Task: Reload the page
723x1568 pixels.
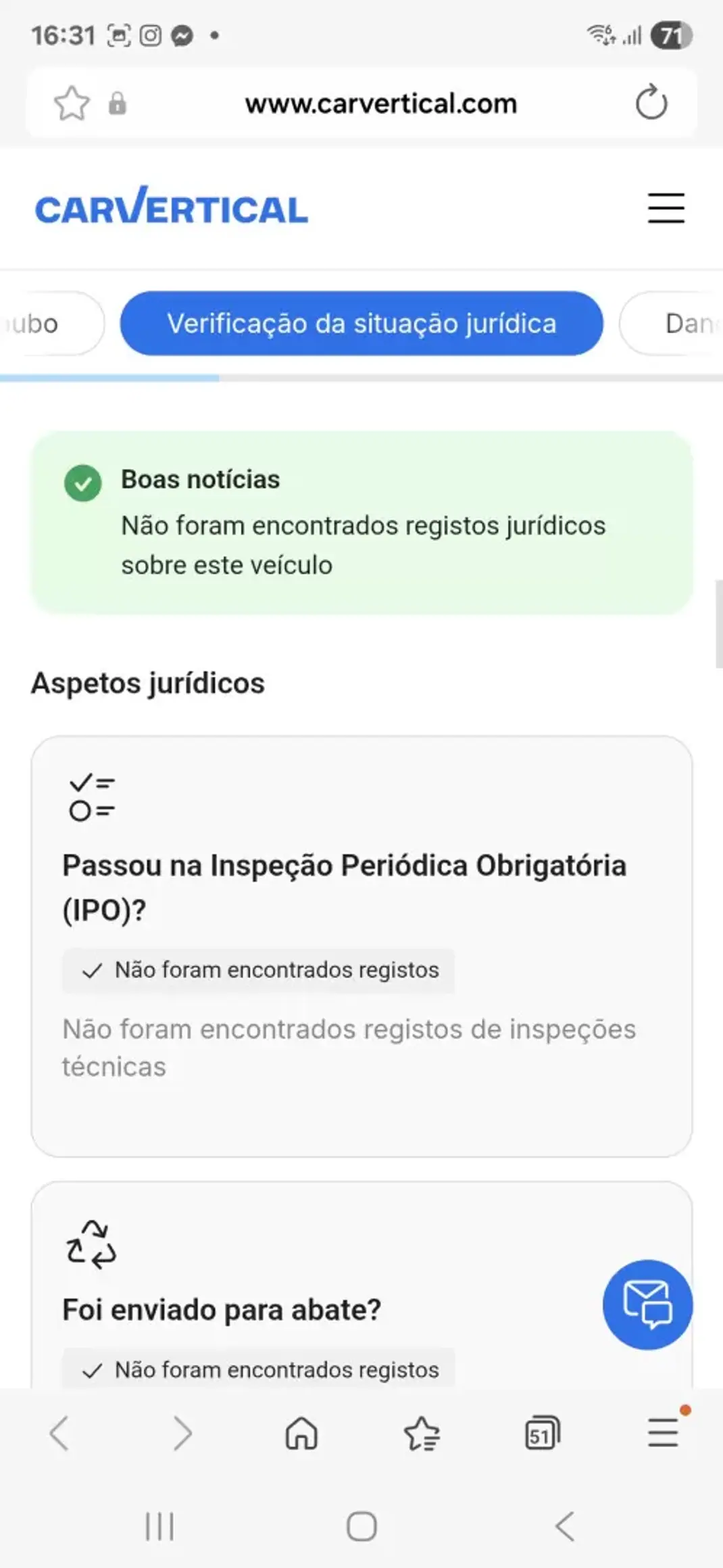Action: tap(651, 103)
